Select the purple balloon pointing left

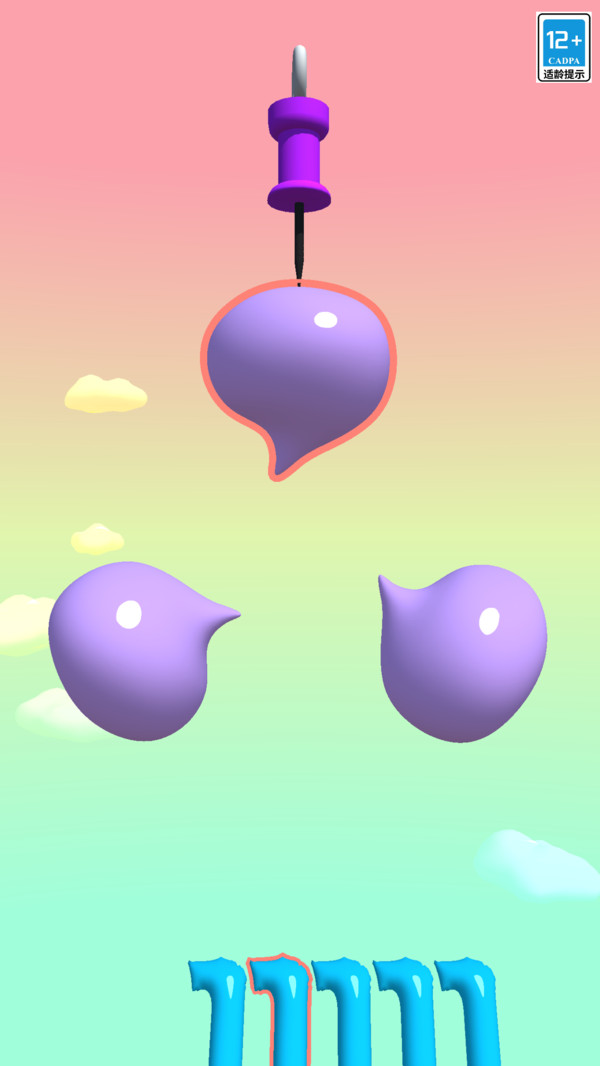point(468,655)
